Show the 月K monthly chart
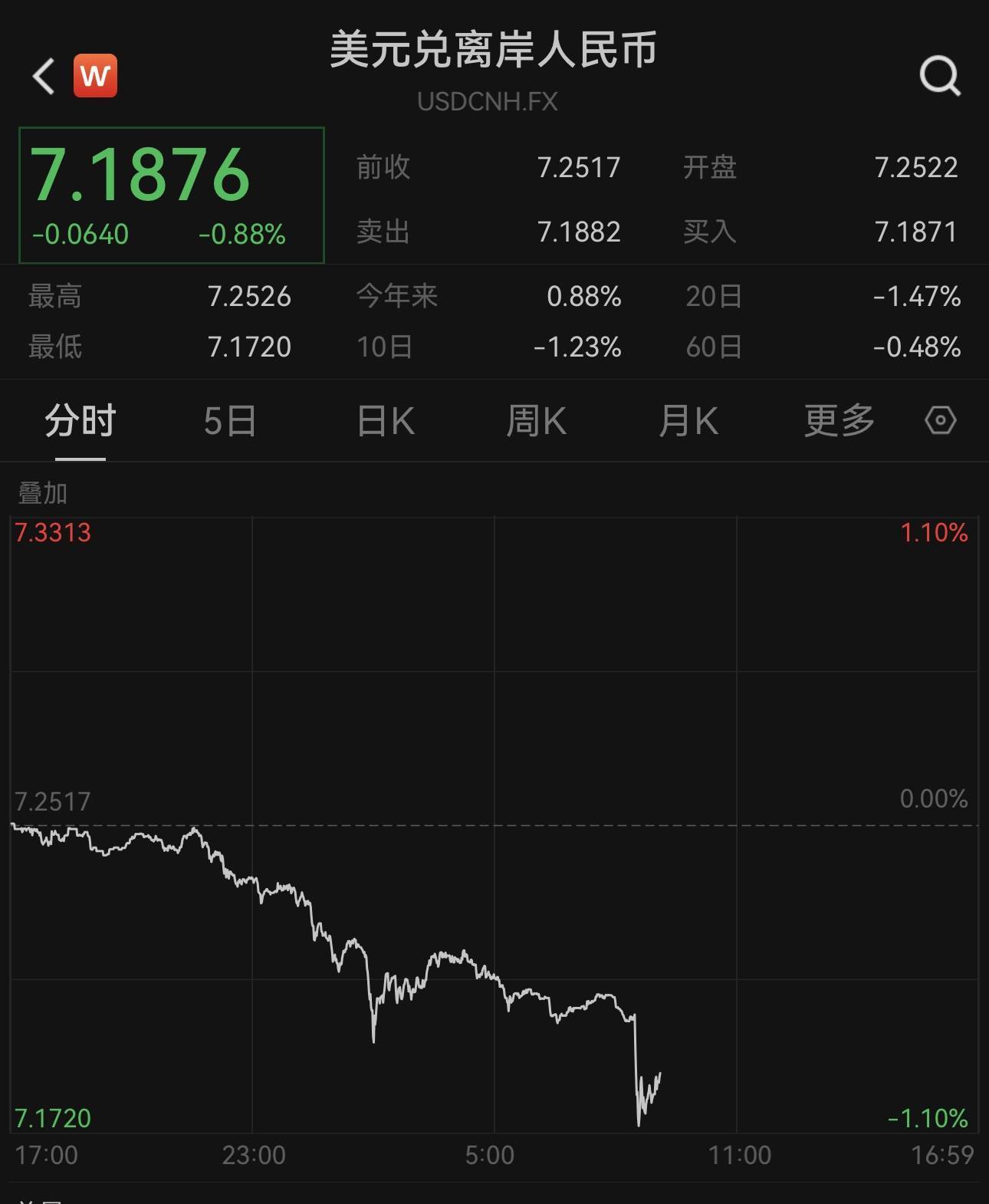The height and width of the screenshot is (1204, 989). [688, 421]
